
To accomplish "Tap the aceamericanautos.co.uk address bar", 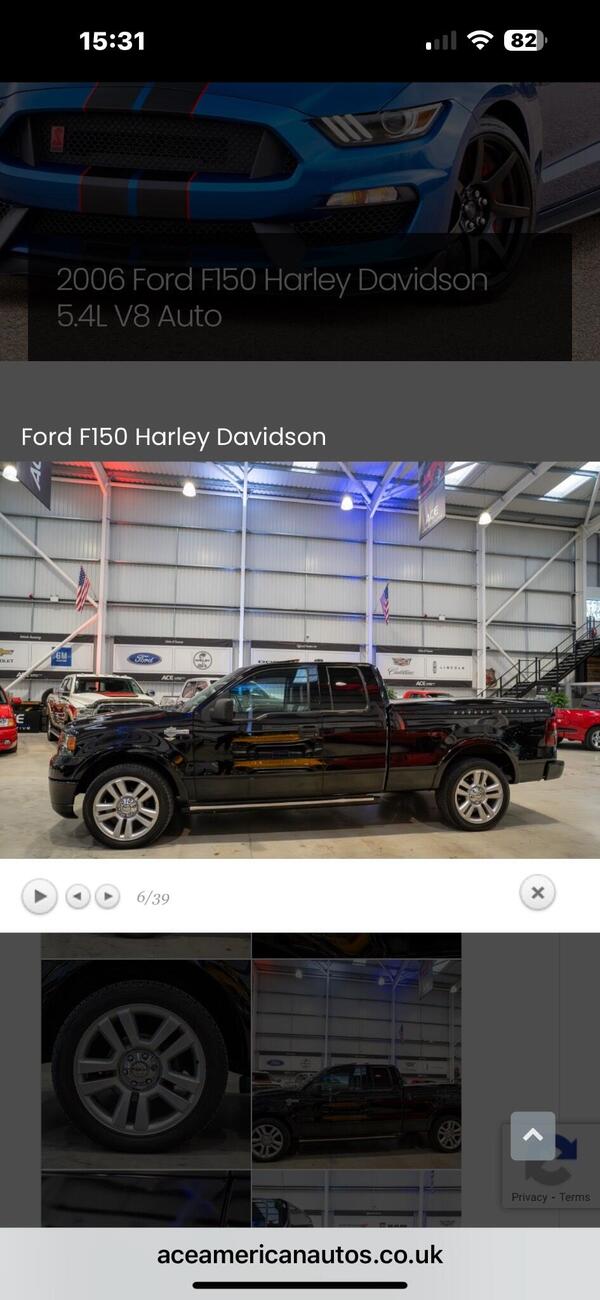I will tap(300, 1255).
